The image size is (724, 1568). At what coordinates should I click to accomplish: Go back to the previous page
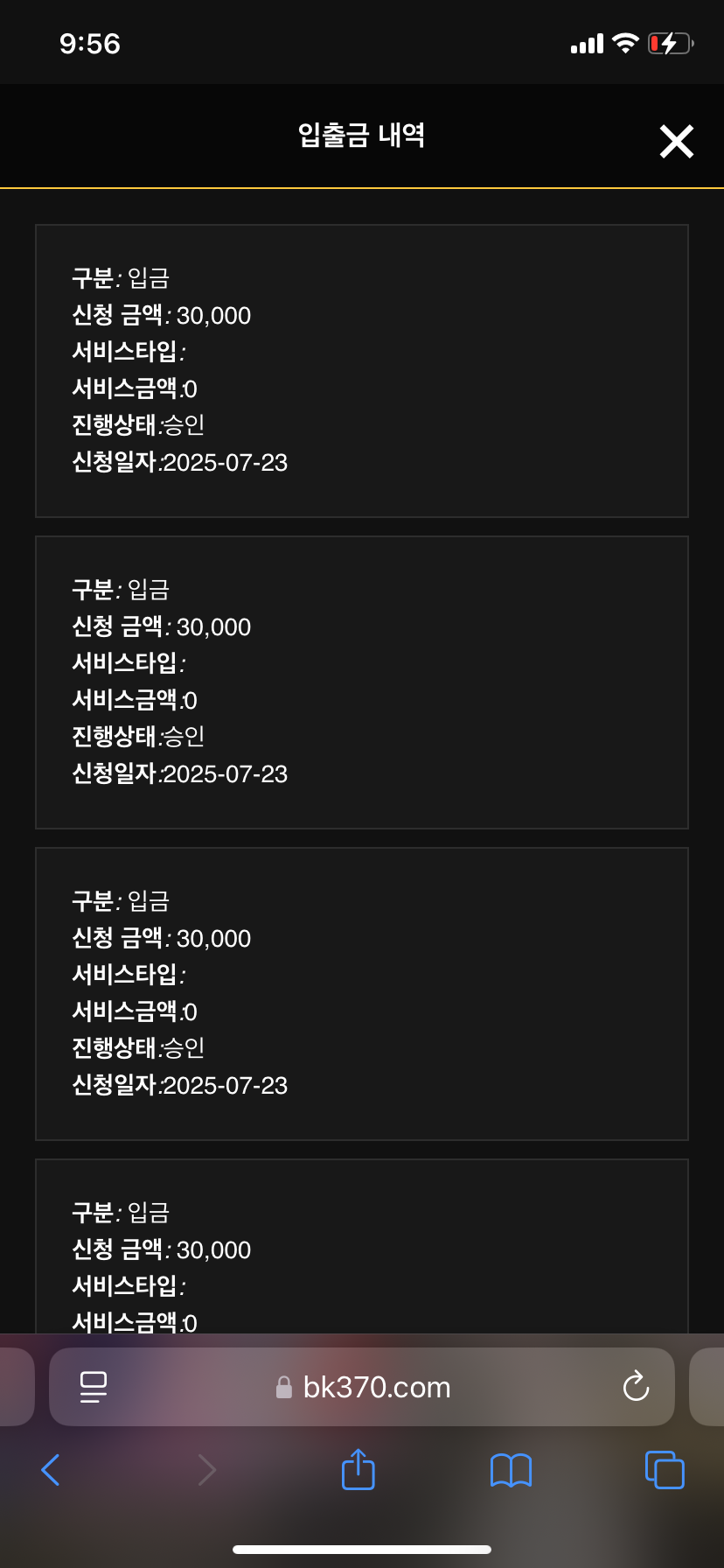point(52,1470)
